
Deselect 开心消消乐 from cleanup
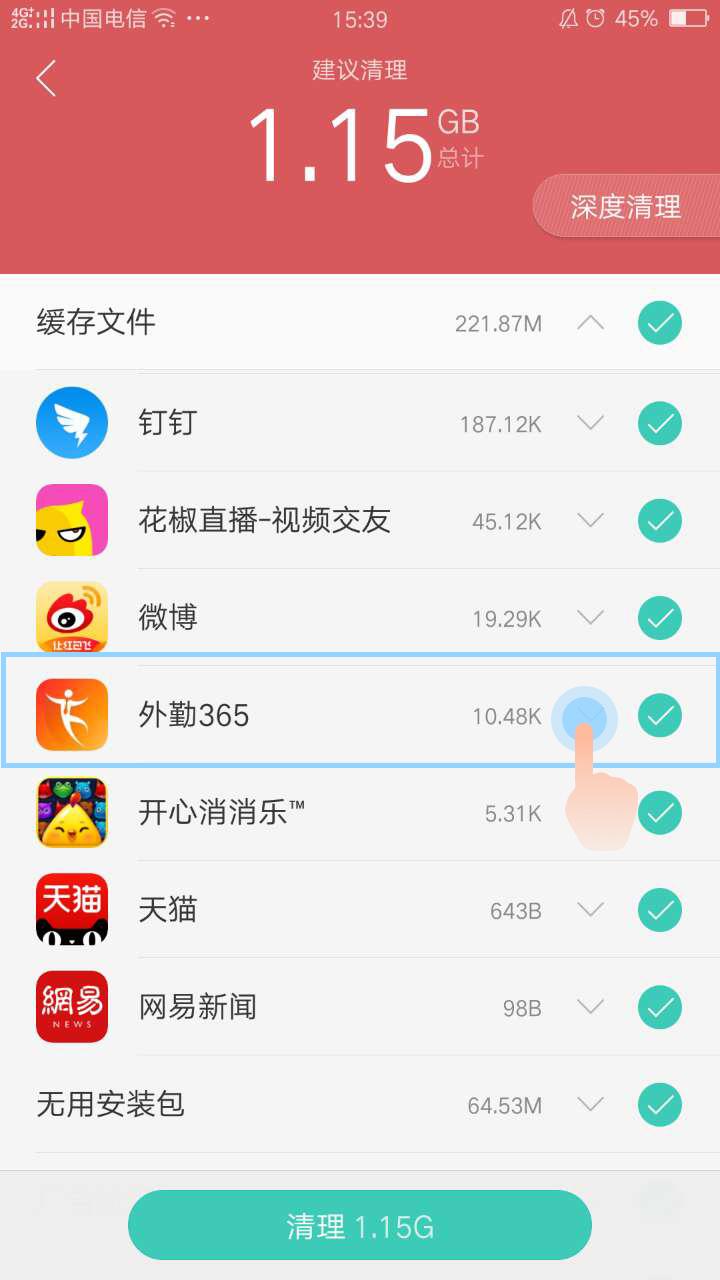click(660, 813)
